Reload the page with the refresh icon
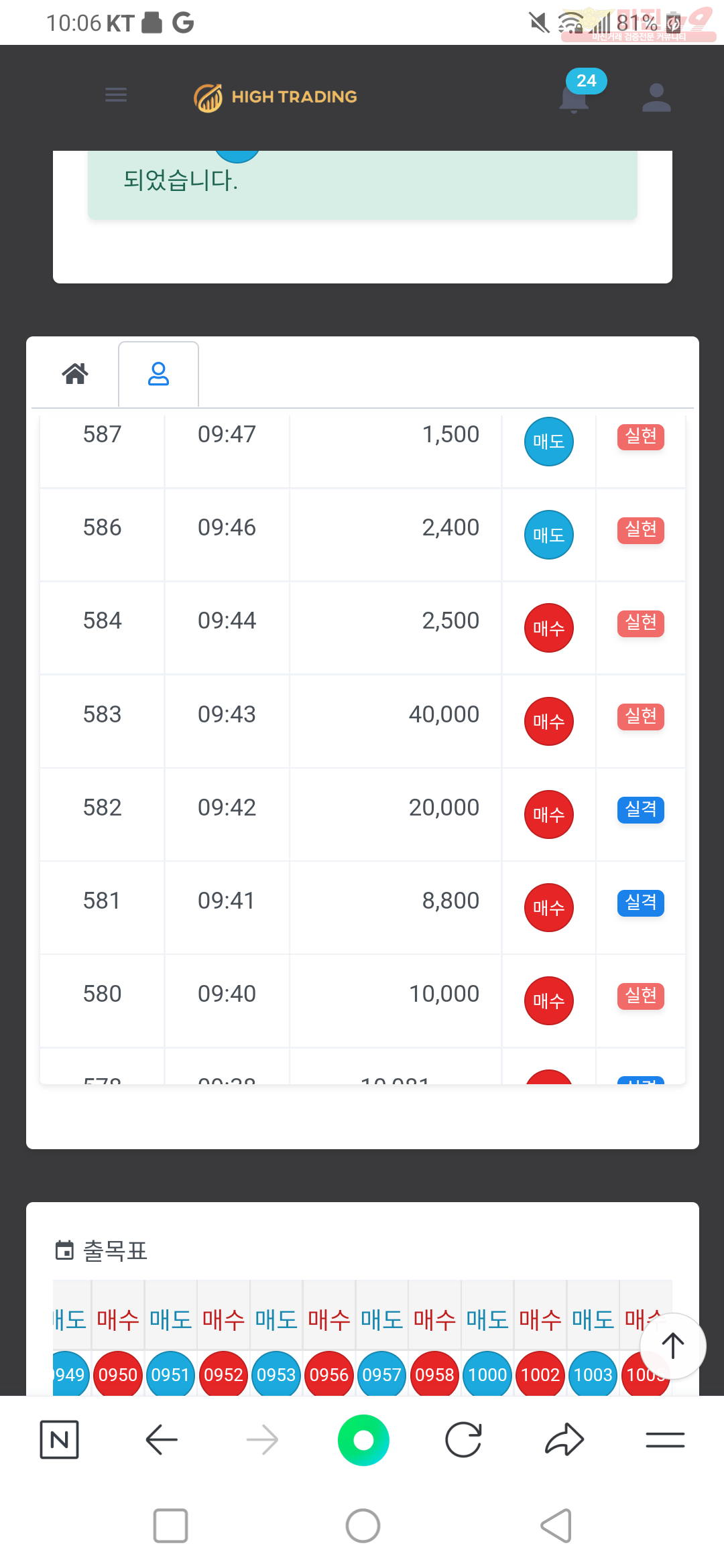724x1568 pixels. coord(463,1439)
